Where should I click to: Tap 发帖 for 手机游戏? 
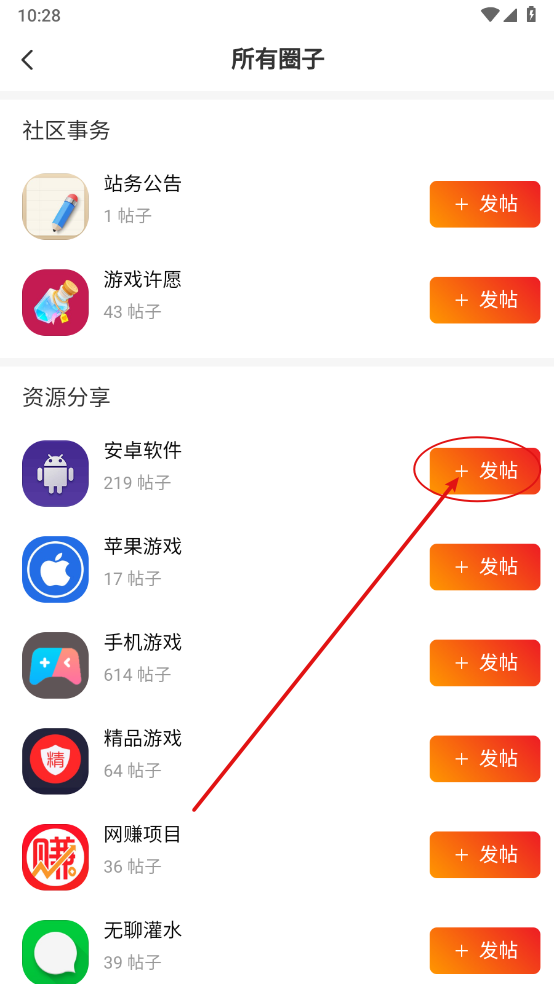coord(484,663)
